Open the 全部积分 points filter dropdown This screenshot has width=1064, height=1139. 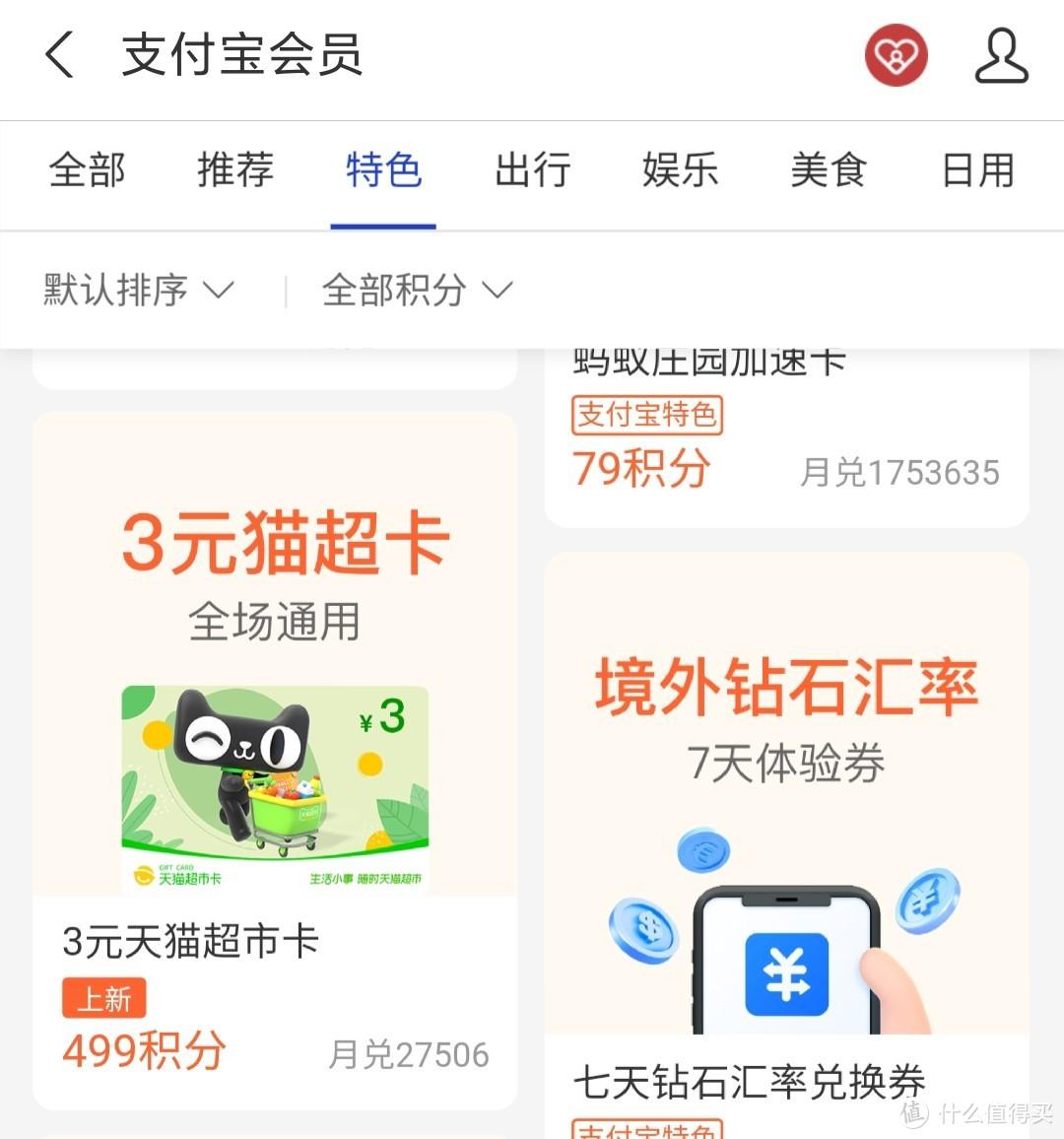point(394,289)
